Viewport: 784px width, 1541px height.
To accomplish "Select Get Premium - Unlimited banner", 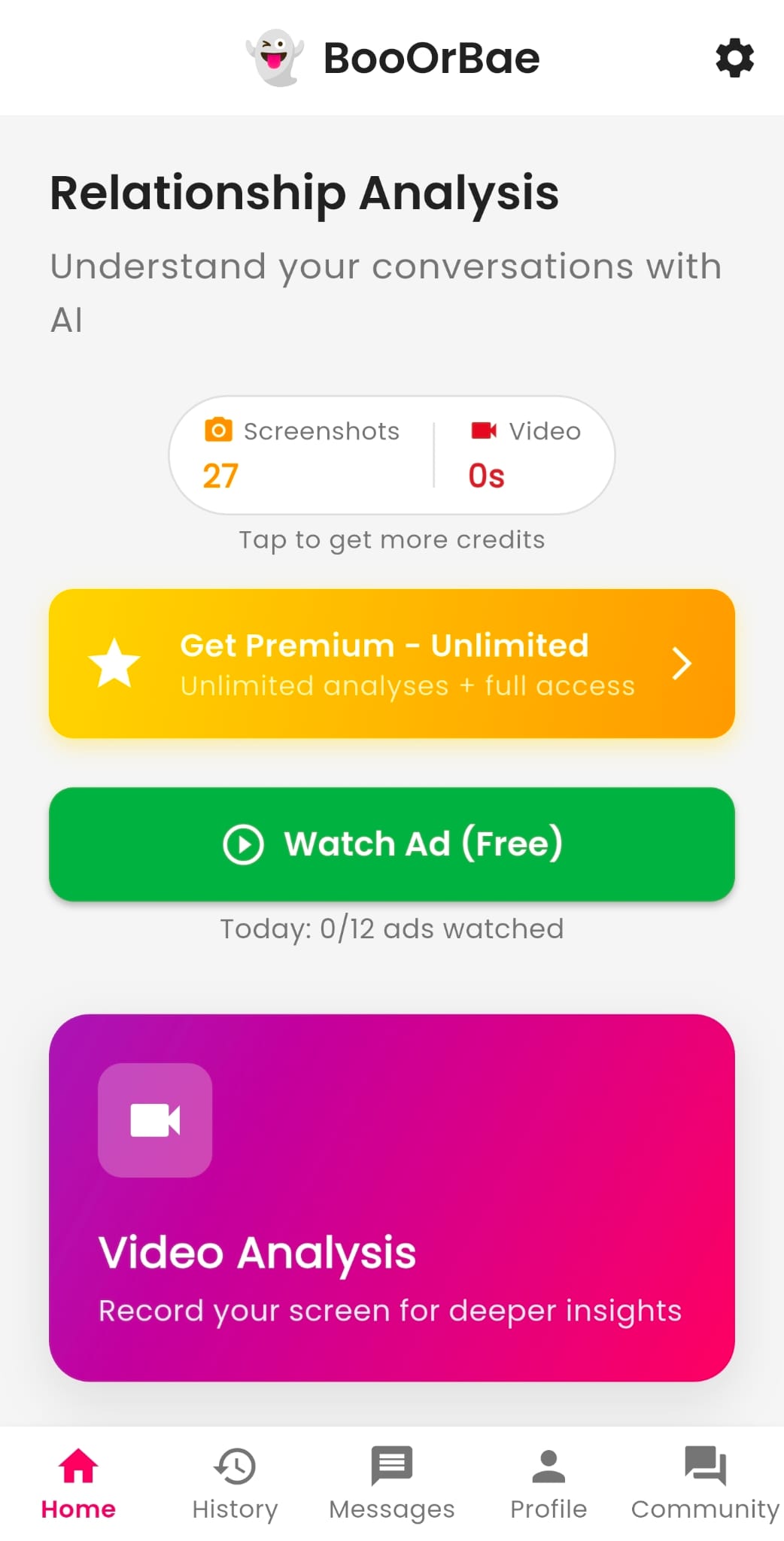I will [391, 662].
